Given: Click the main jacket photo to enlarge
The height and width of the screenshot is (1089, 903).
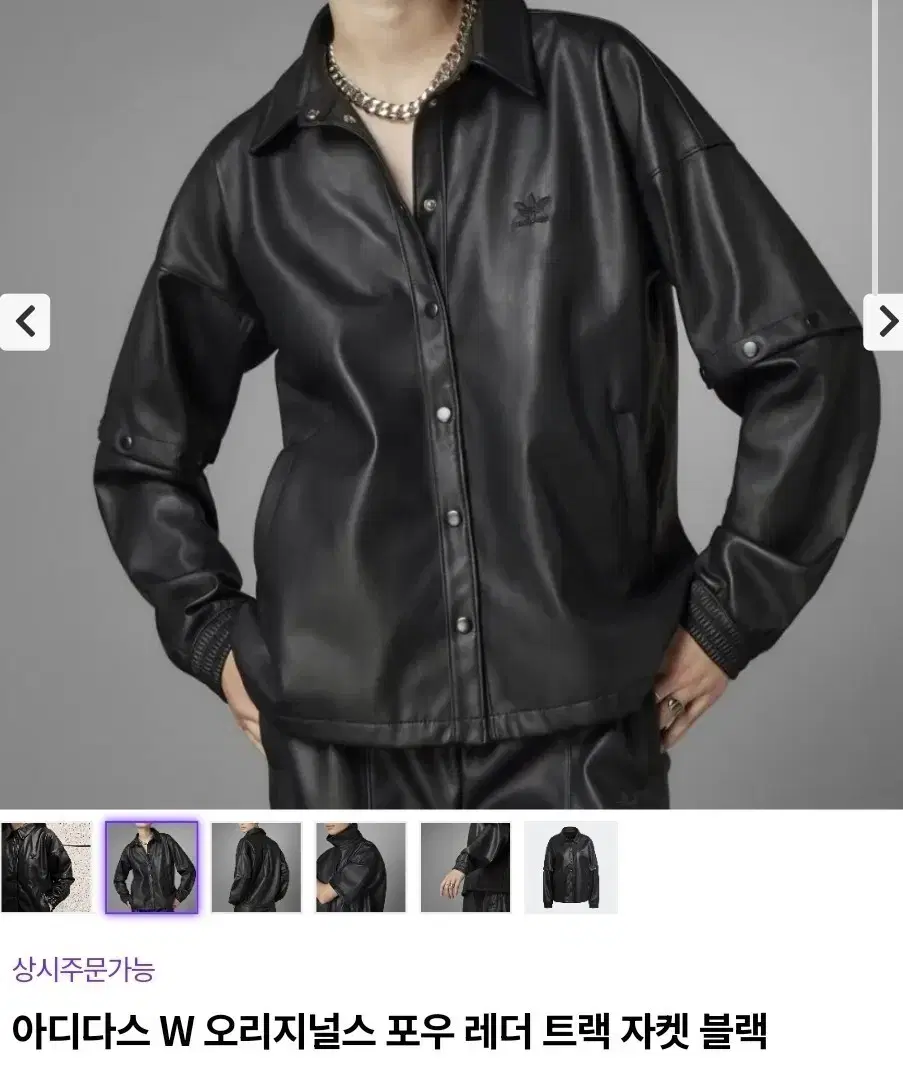Looking at the screenshot, I should [x=451, y=400].
